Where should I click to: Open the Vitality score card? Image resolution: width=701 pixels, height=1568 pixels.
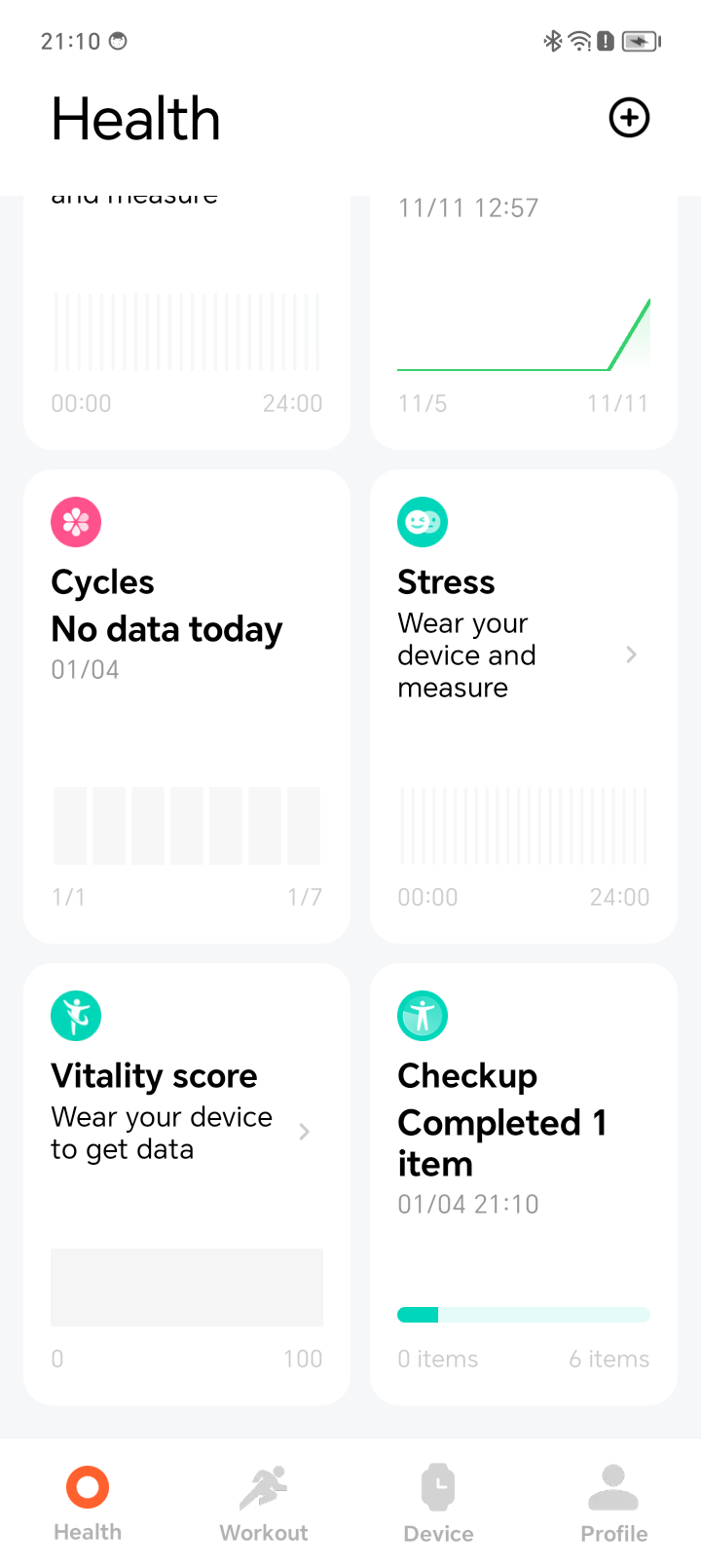pos(186,1183)
